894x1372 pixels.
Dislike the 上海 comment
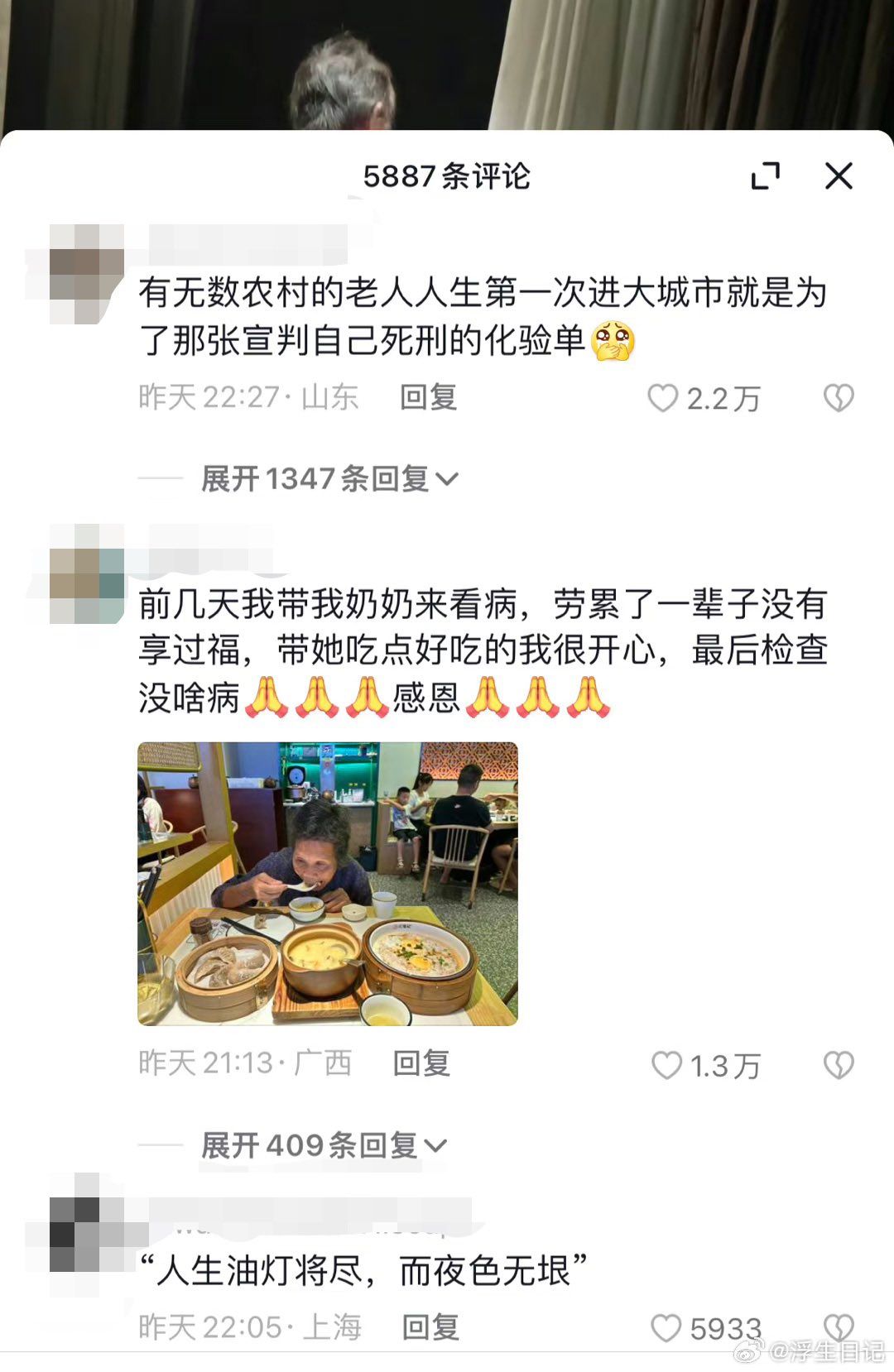pyautogui.click(x=838, y=1327)
